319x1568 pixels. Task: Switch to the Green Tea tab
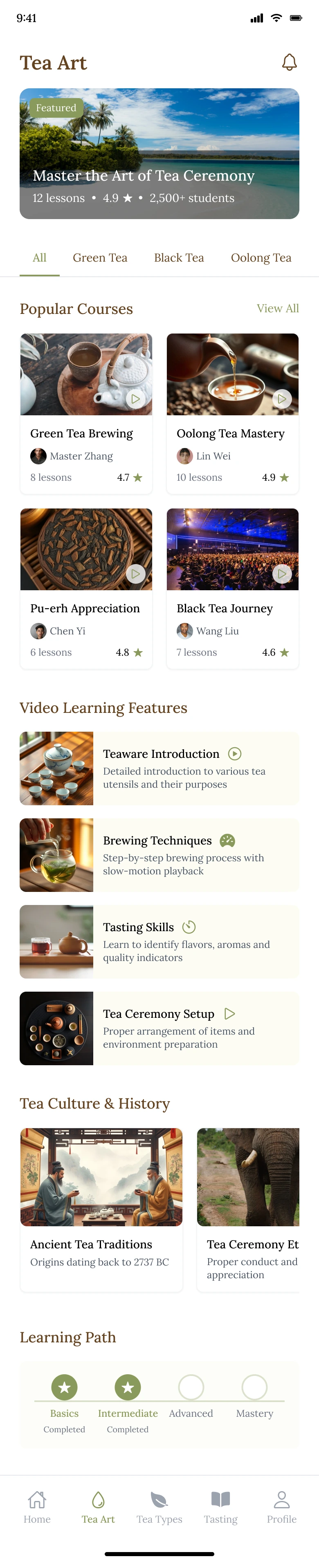[x=100, y=258]
